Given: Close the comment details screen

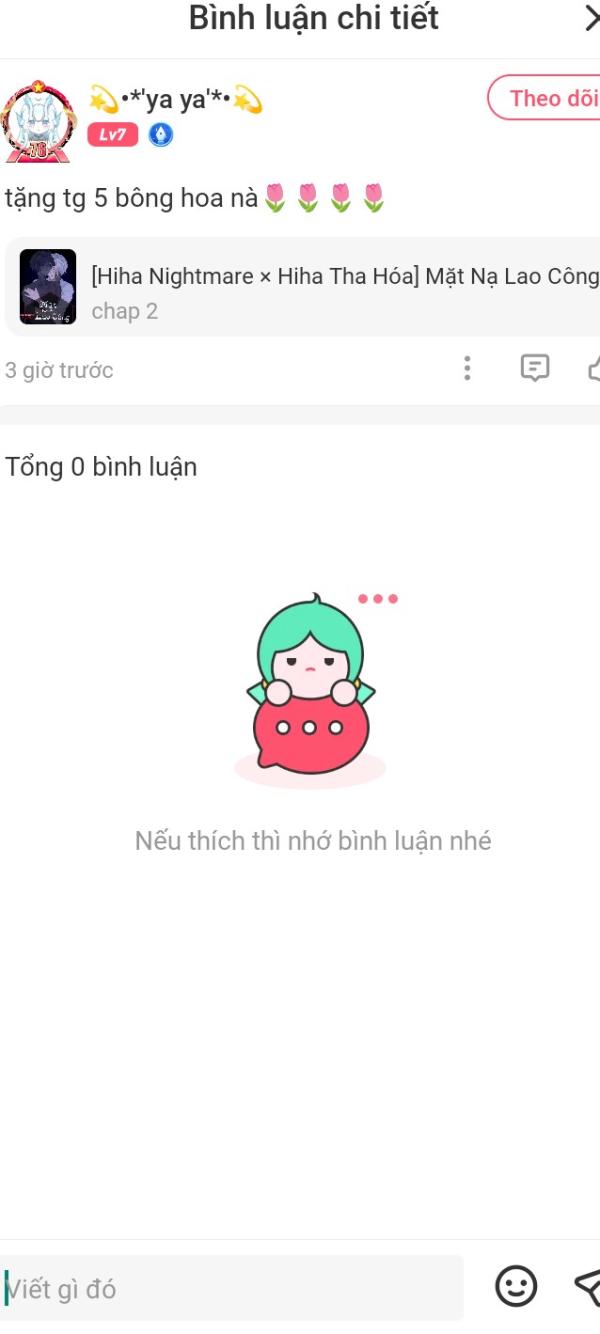Looking at the screenshot, I should [590, 19].
